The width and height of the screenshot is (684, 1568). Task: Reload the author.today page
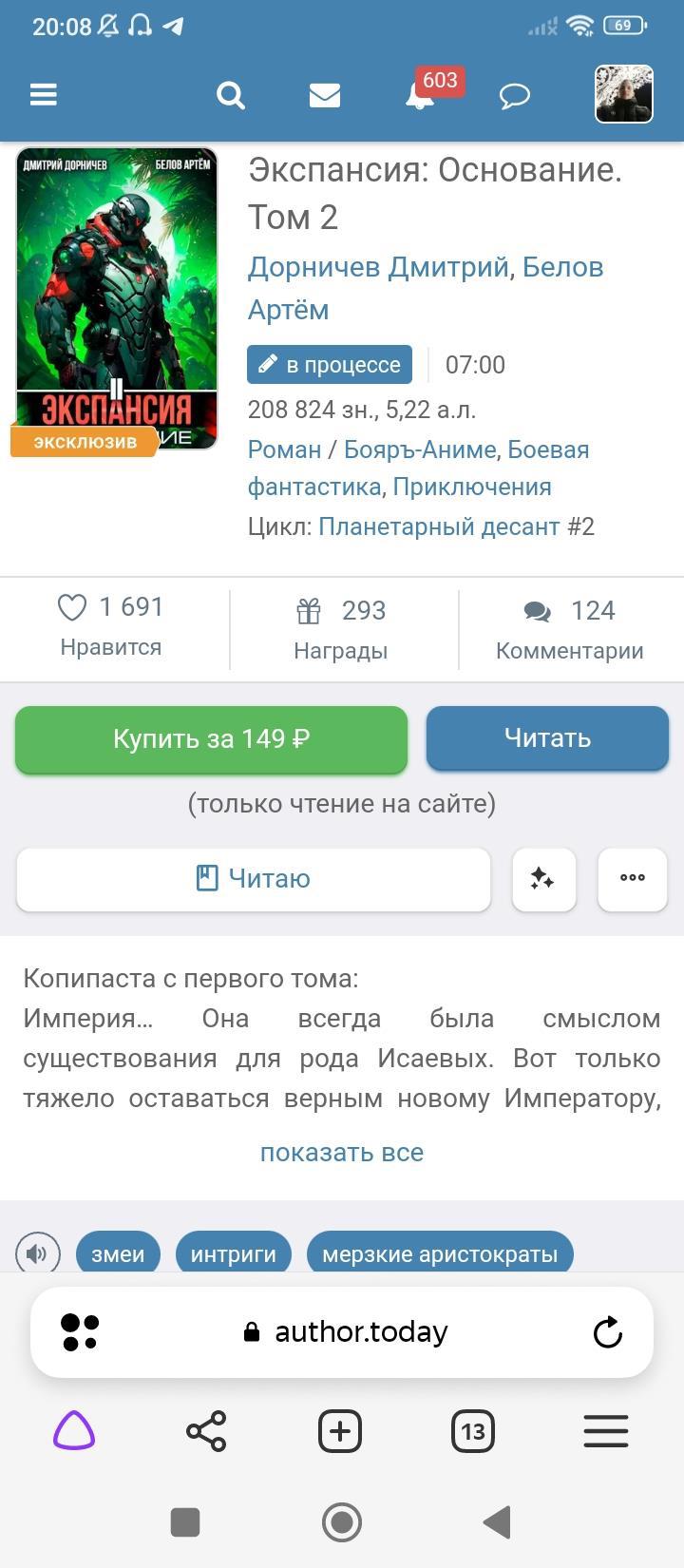(x=608, y=1332)
